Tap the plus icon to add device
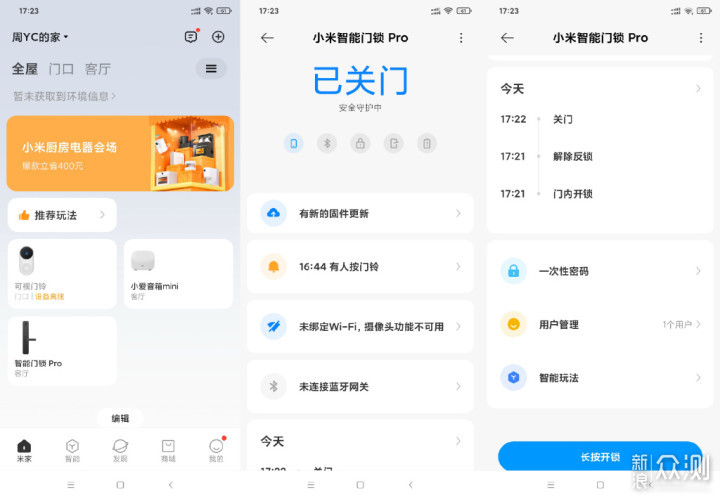The height and width of the screenshot is (499, 720). coord(218,37)
